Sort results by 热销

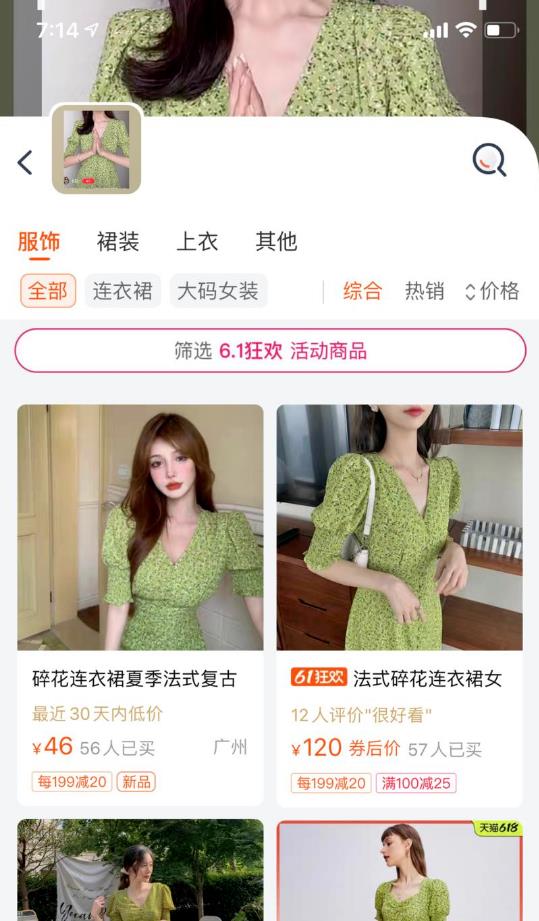[x=425, y=291]
